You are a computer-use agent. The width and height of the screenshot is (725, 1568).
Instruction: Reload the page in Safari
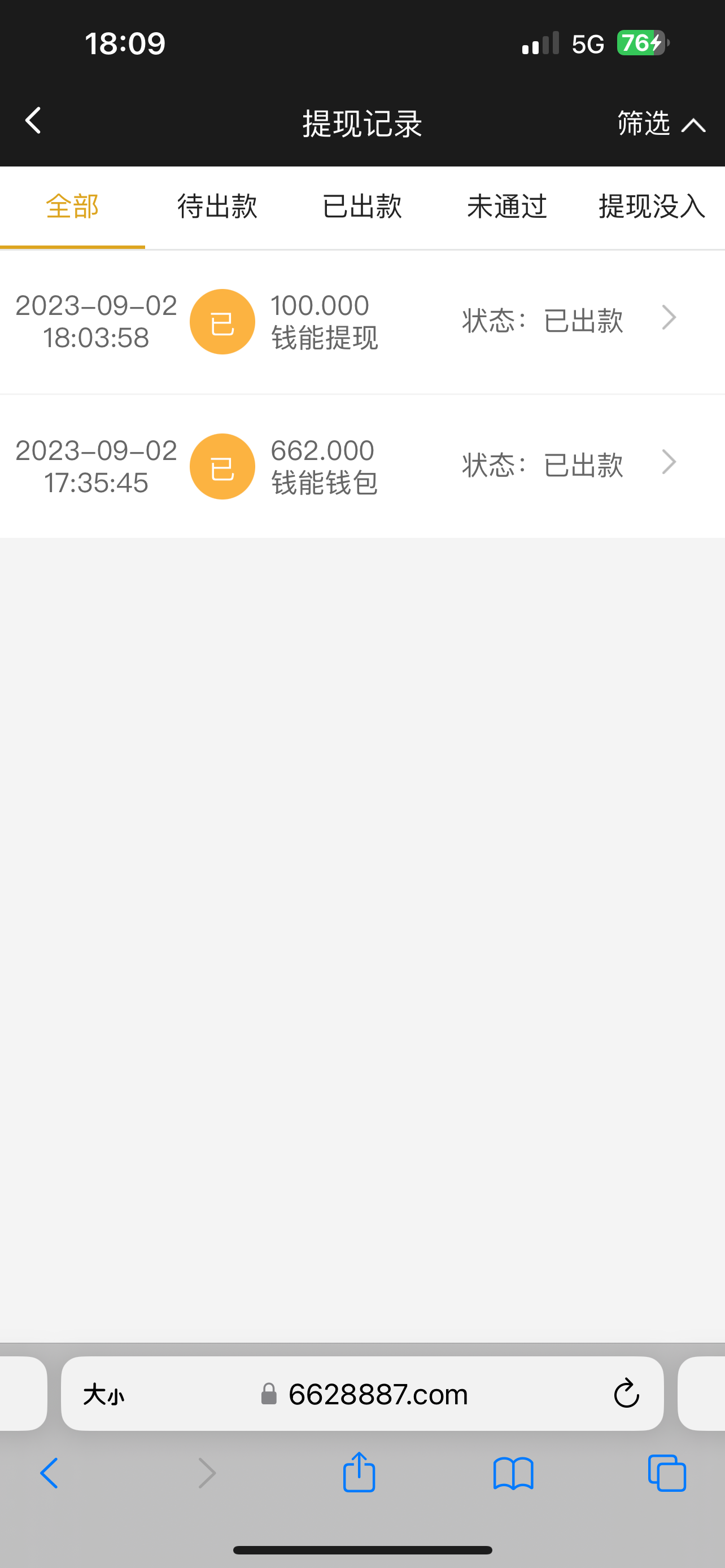[x=626, y=1394]
